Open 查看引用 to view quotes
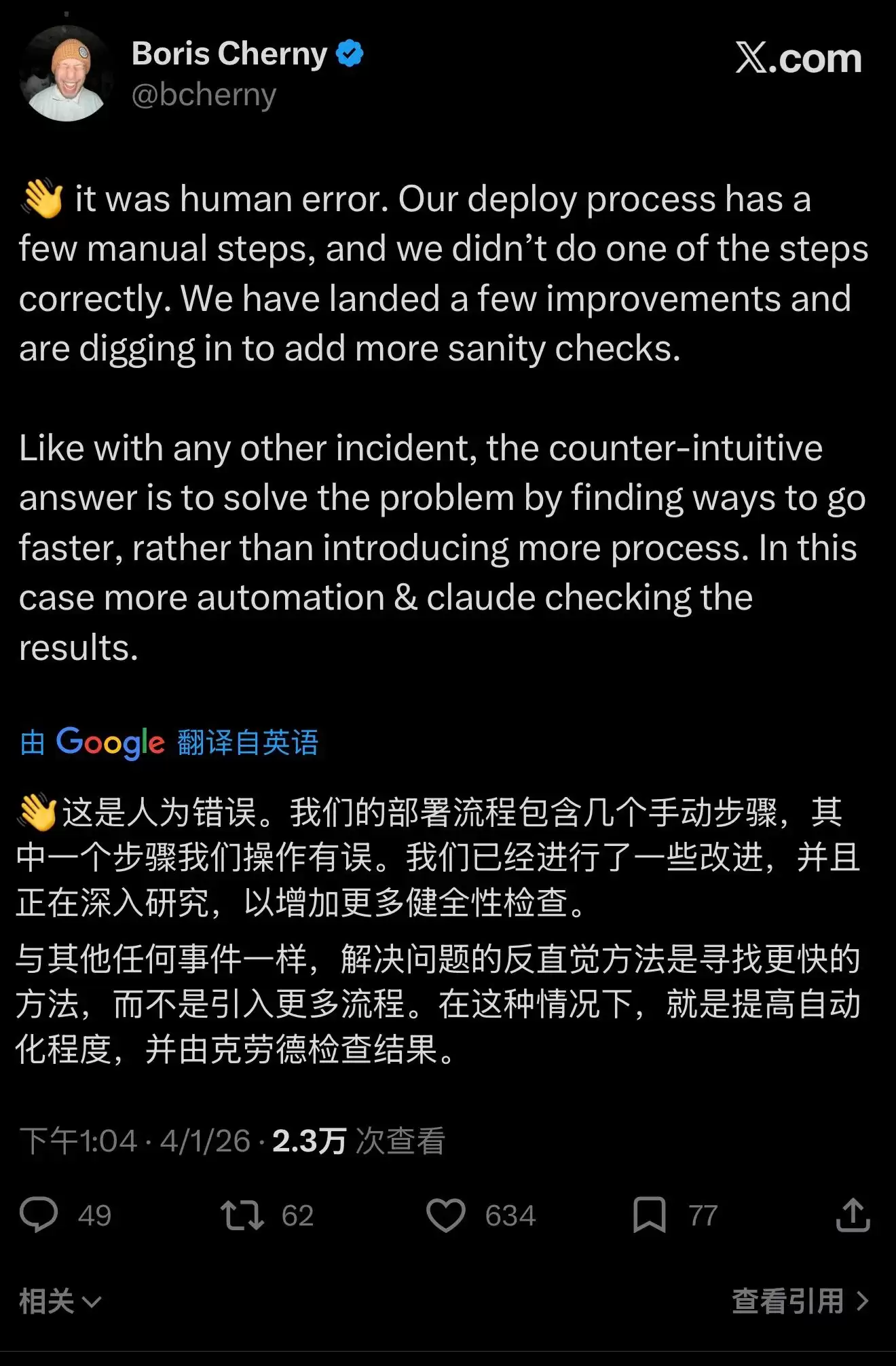896x1366 pixels. click(800, 1302)
